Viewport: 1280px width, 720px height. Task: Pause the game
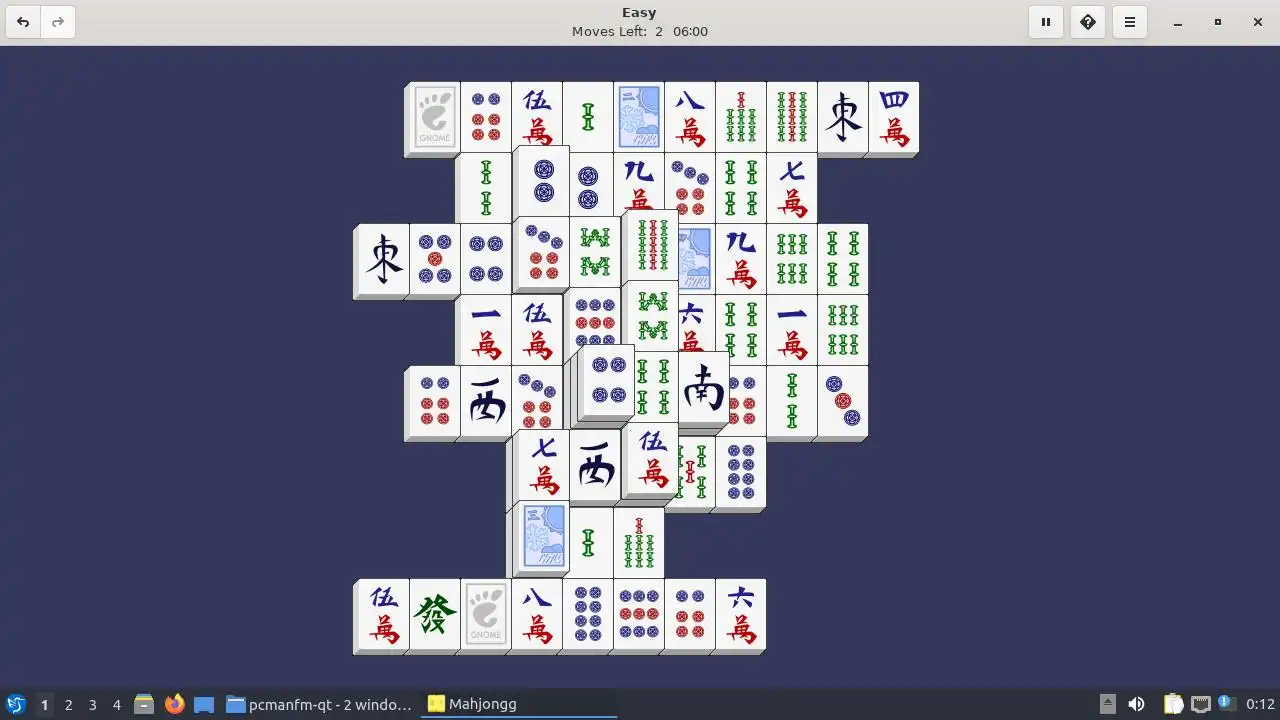(1046, 22)
